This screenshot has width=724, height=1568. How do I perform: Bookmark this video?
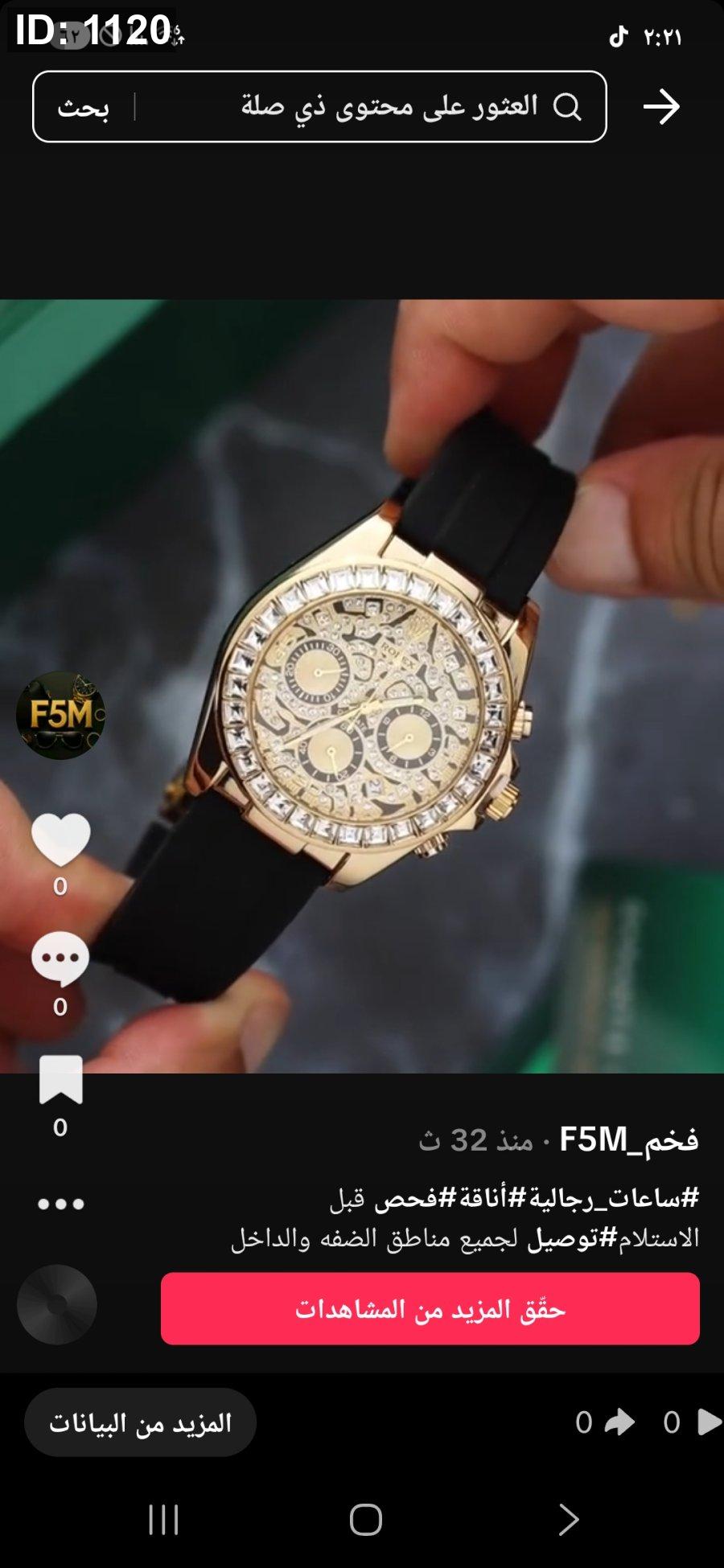coord(60,1079)
